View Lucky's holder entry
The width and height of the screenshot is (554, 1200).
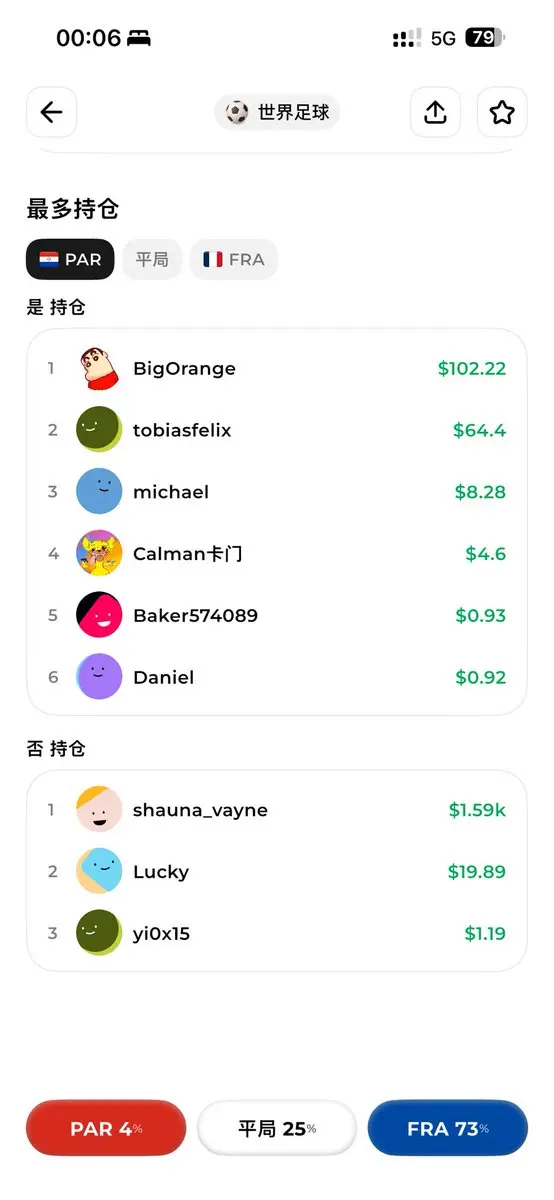pos(276,872)
